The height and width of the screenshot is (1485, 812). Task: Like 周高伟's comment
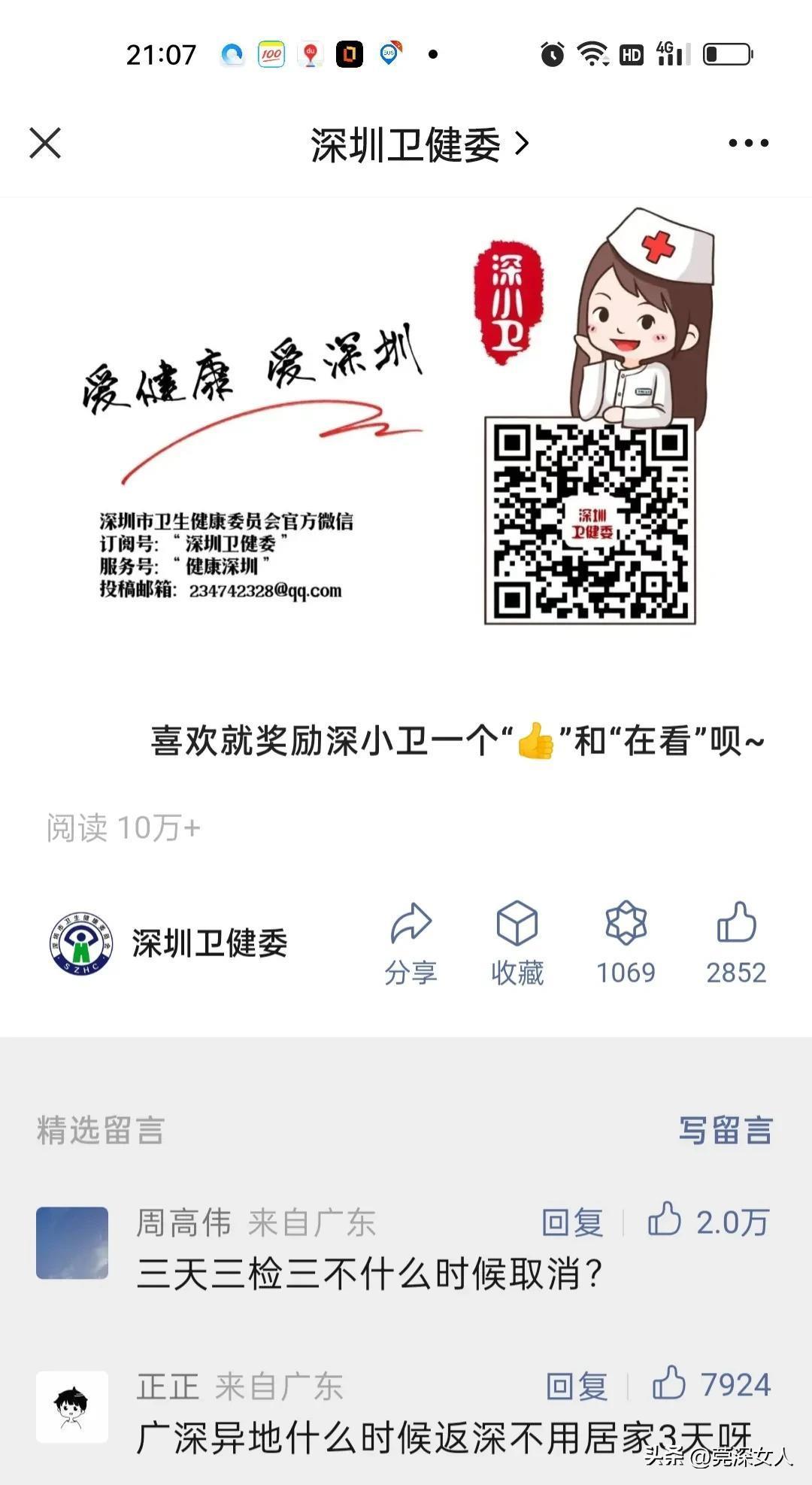coord(708,1221)
